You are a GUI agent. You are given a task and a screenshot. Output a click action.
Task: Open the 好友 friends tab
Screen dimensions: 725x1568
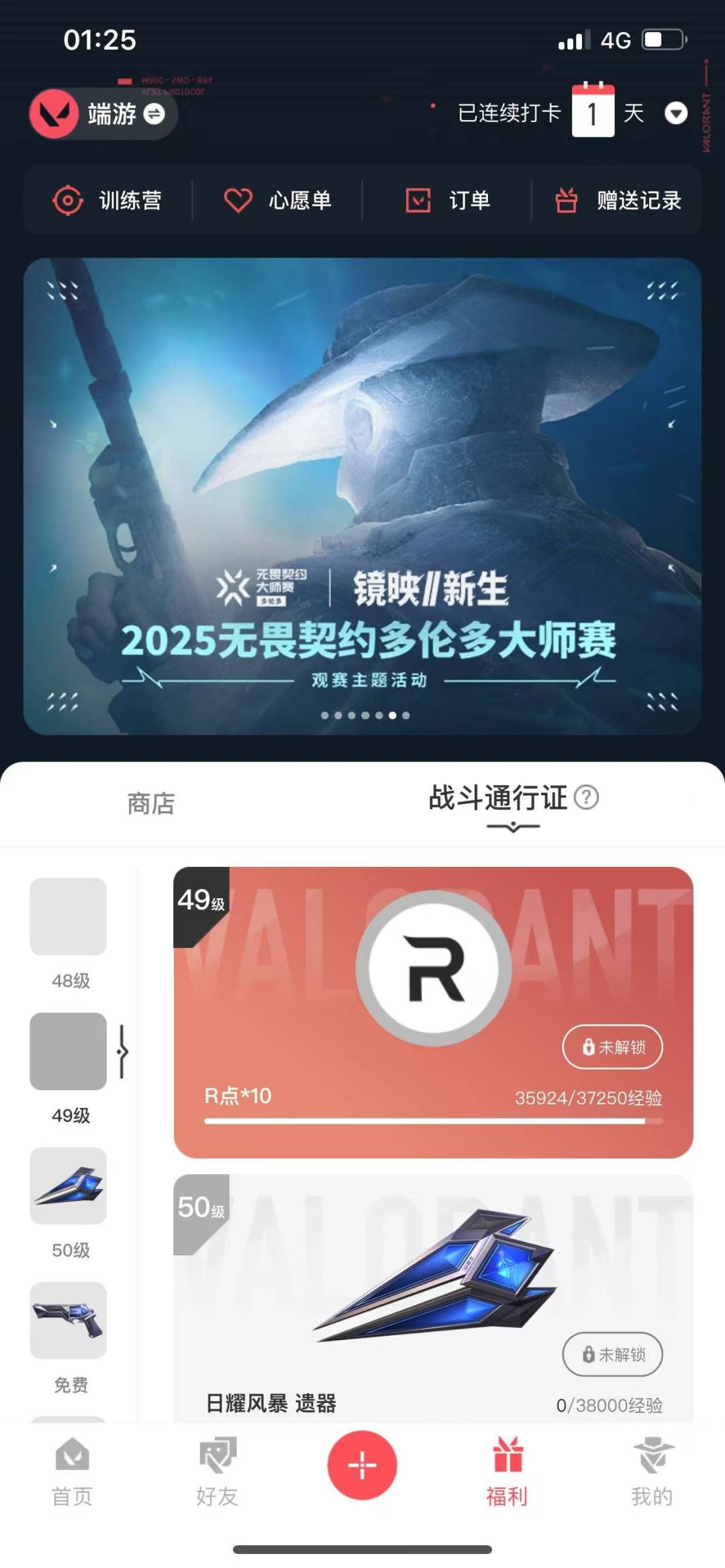tap(217, 1472)
